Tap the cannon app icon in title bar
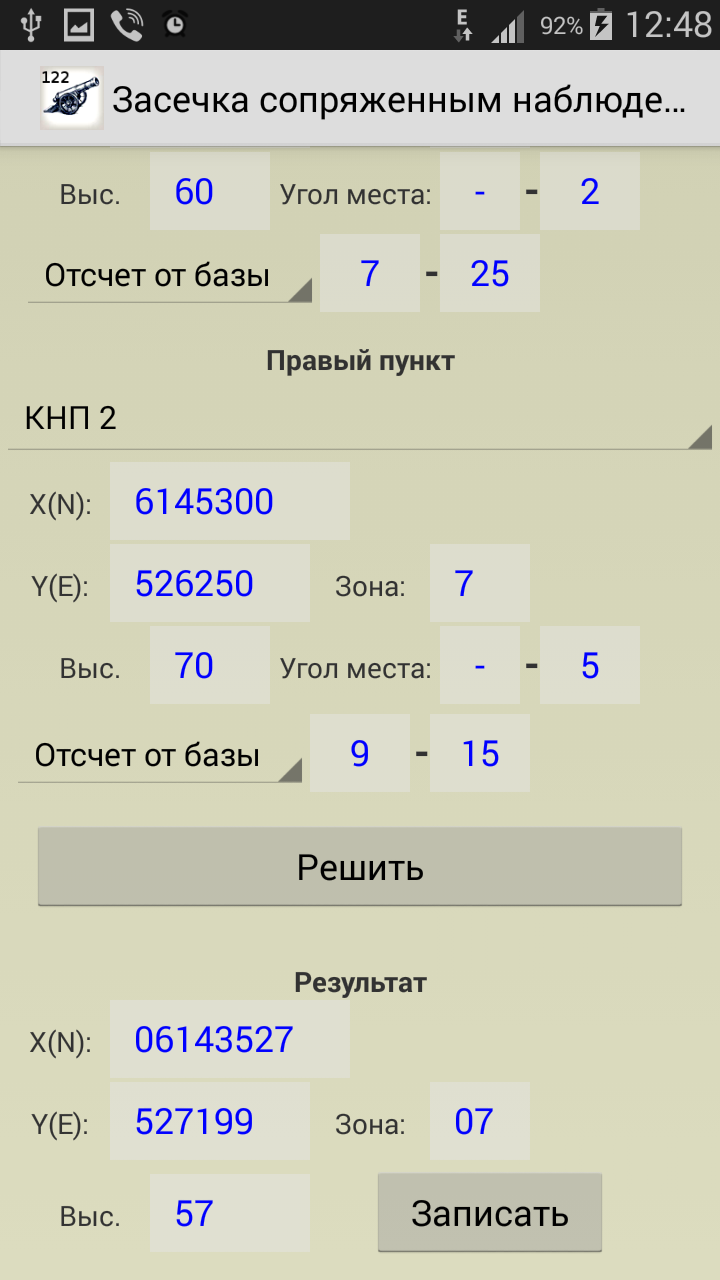This screenshot has height=1280, width=720. tap(72, 98)
